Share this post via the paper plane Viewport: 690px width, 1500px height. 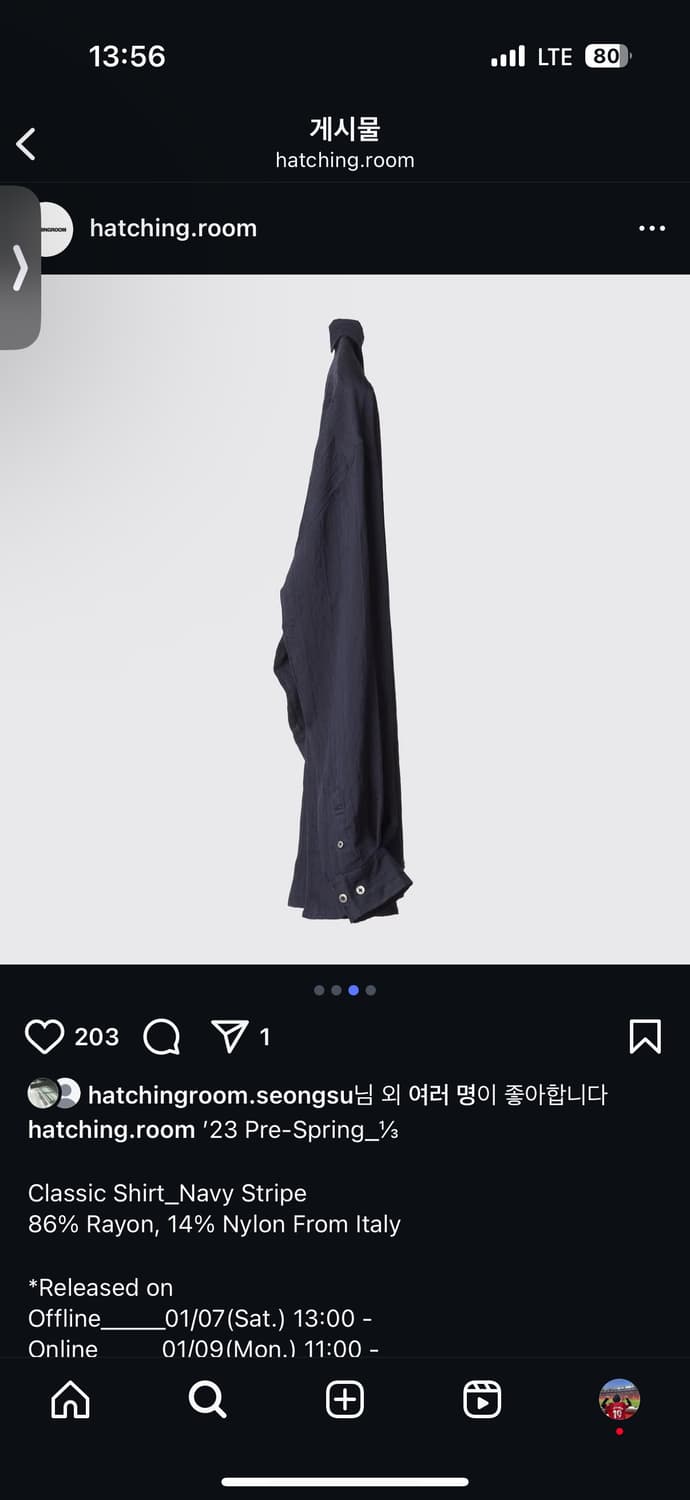[229, 1037]
